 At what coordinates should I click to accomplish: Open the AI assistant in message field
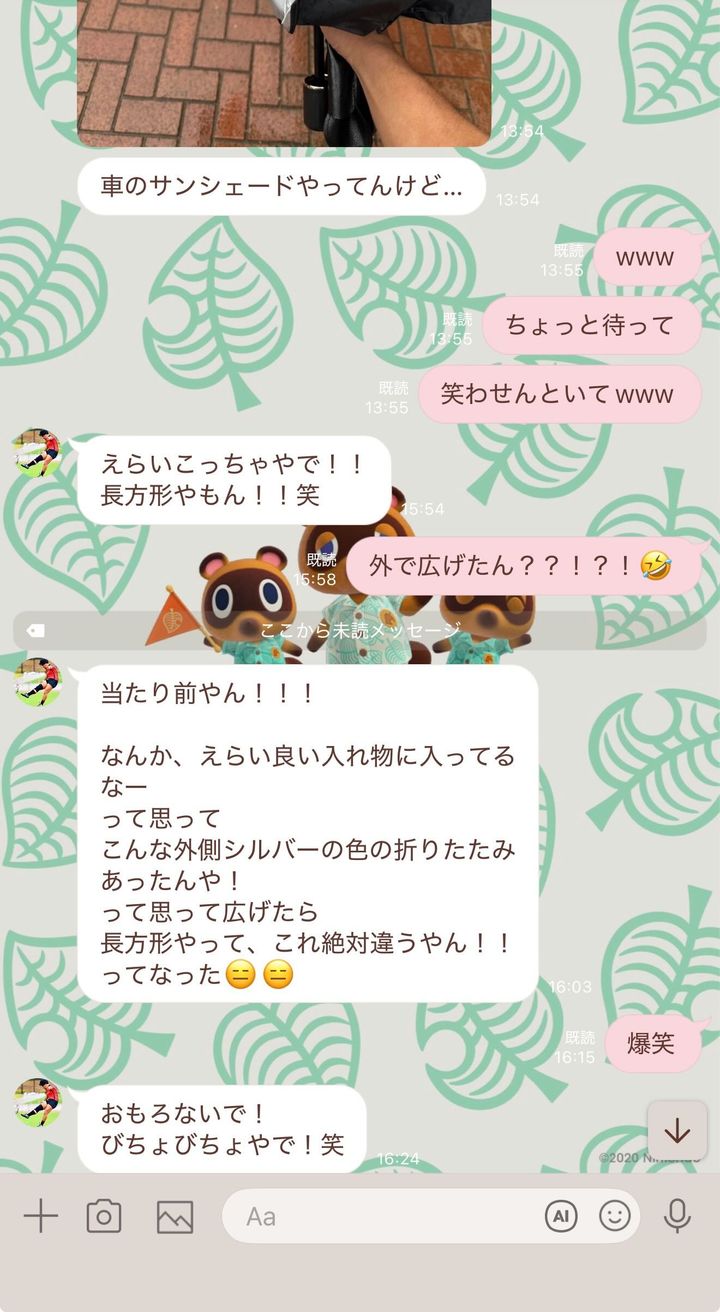pyautogui.click(x=561, y=1216)
